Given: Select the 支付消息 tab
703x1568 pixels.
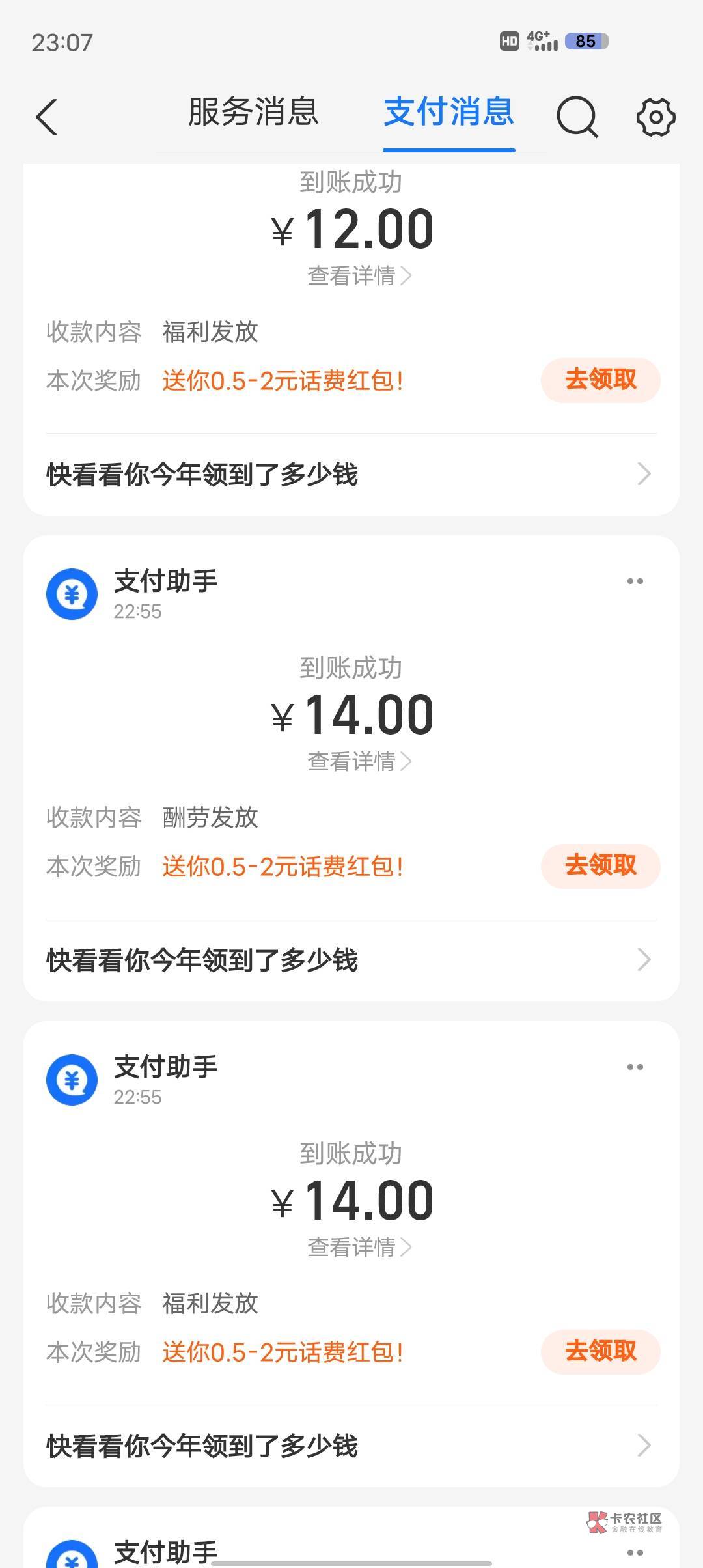Looking at the screenshot, I should (449, 111).
